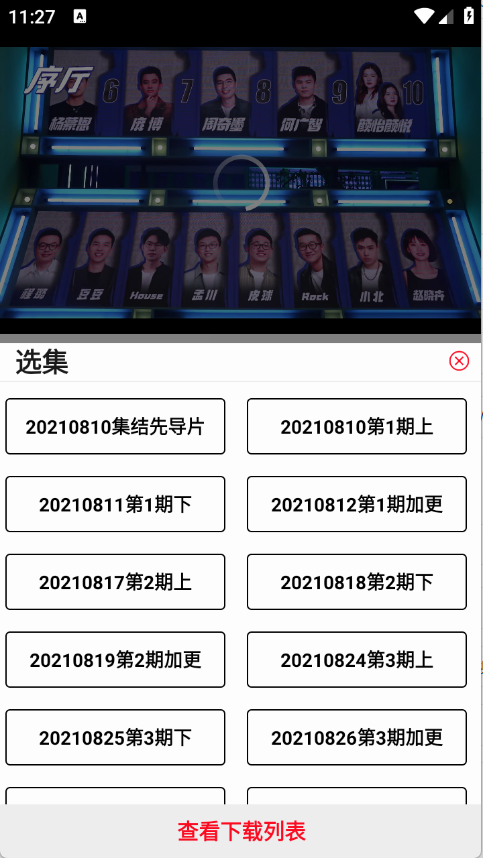The image size is (483, 858).
Task: Select episode 20210824第3期上
Action: (357, 659)
